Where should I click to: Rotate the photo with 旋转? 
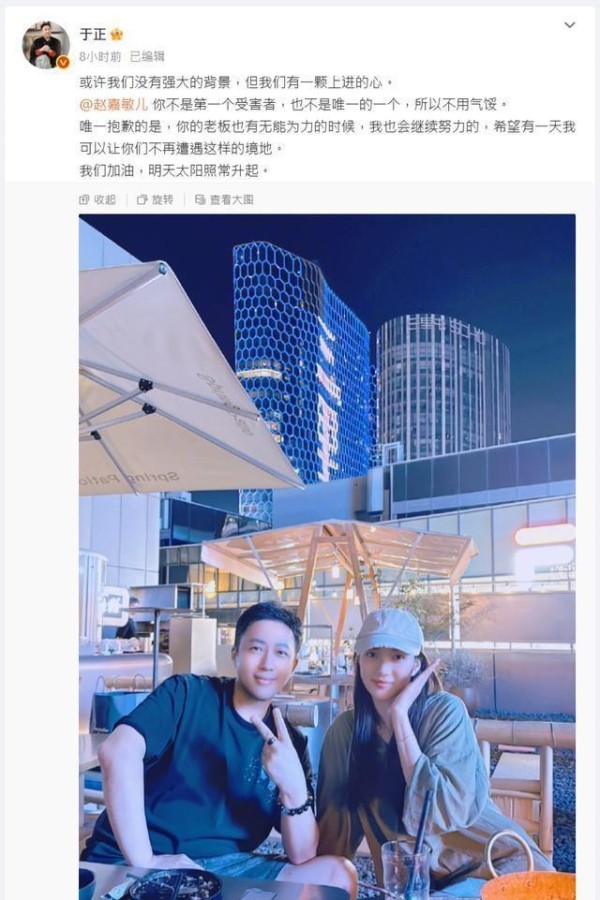pos(155,199)
